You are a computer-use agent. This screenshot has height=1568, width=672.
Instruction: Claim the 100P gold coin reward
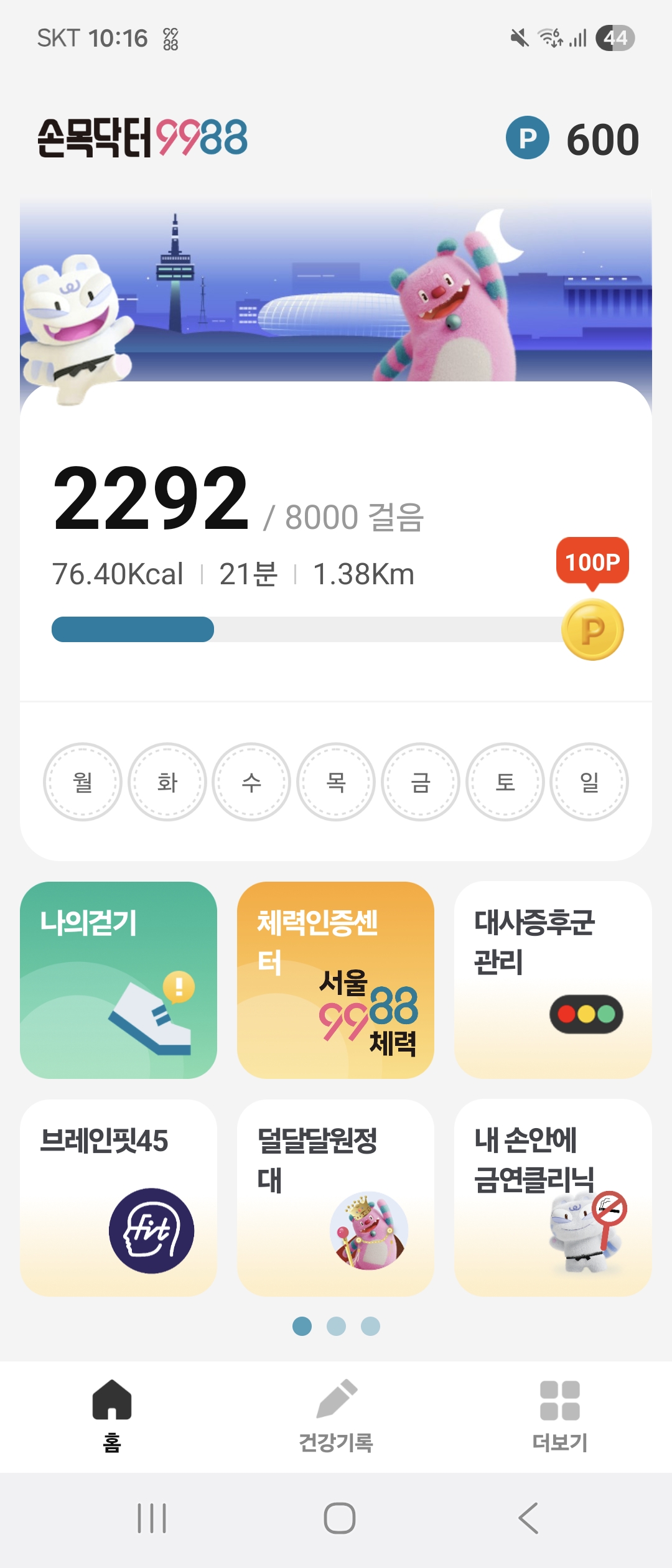pyautogui.click(x=592, y=630)
